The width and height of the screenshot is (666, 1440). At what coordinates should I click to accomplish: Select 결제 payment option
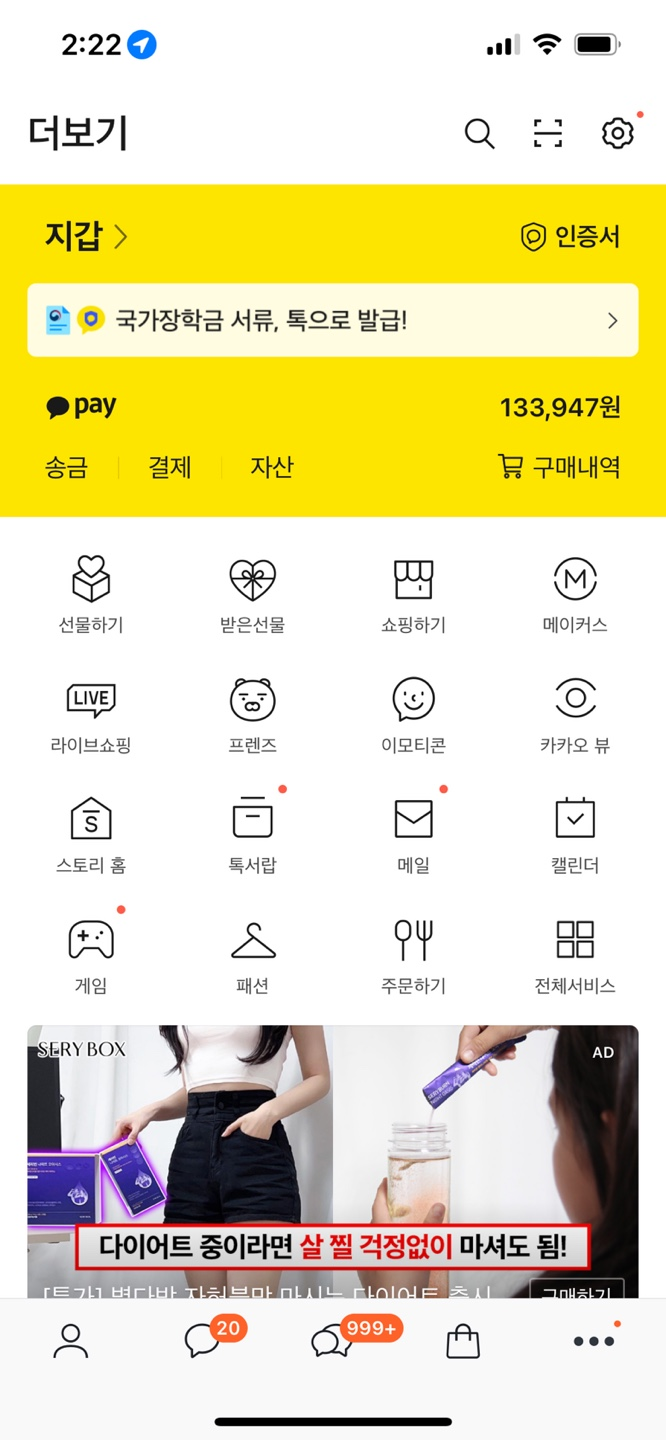(170, 467)
